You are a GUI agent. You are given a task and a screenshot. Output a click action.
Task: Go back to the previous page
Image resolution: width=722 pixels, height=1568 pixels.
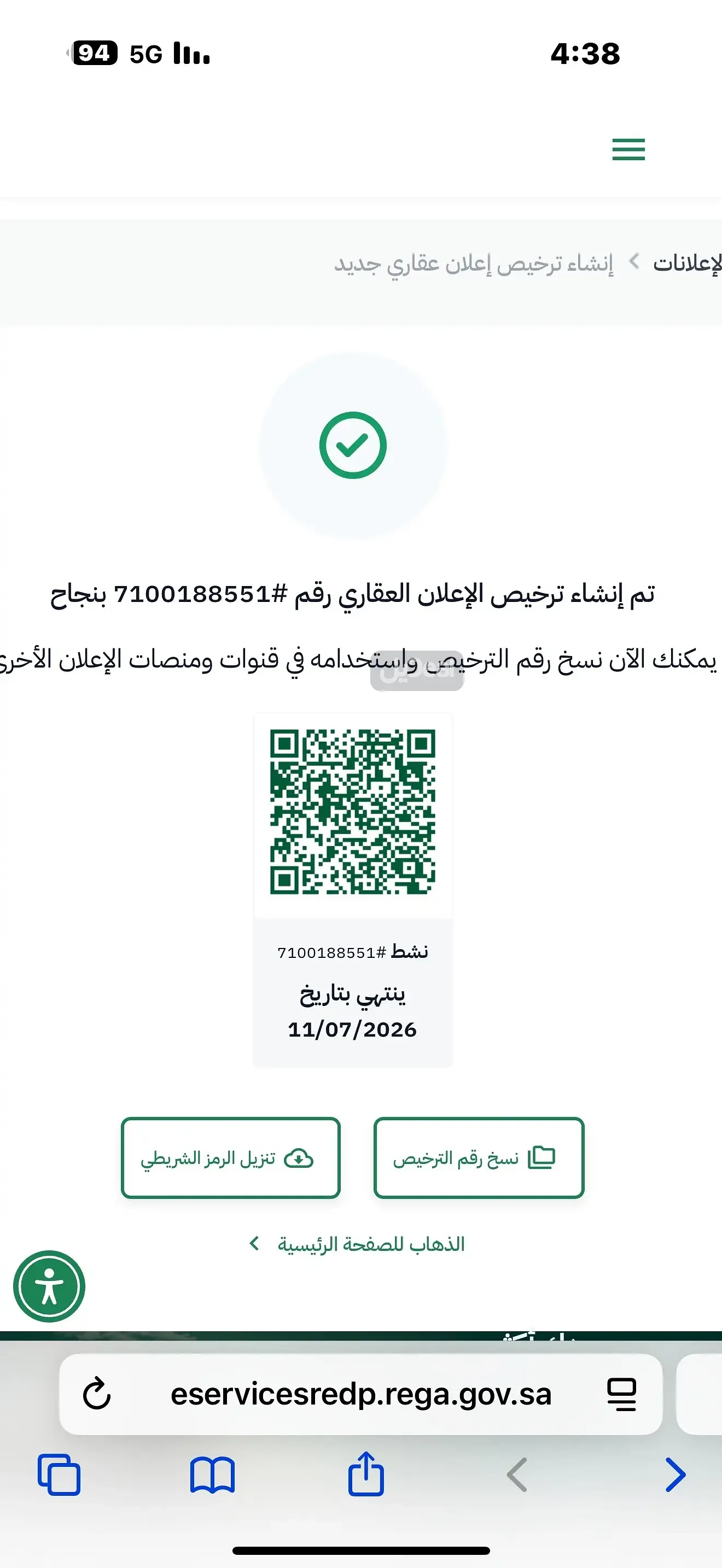(517, 1475)
